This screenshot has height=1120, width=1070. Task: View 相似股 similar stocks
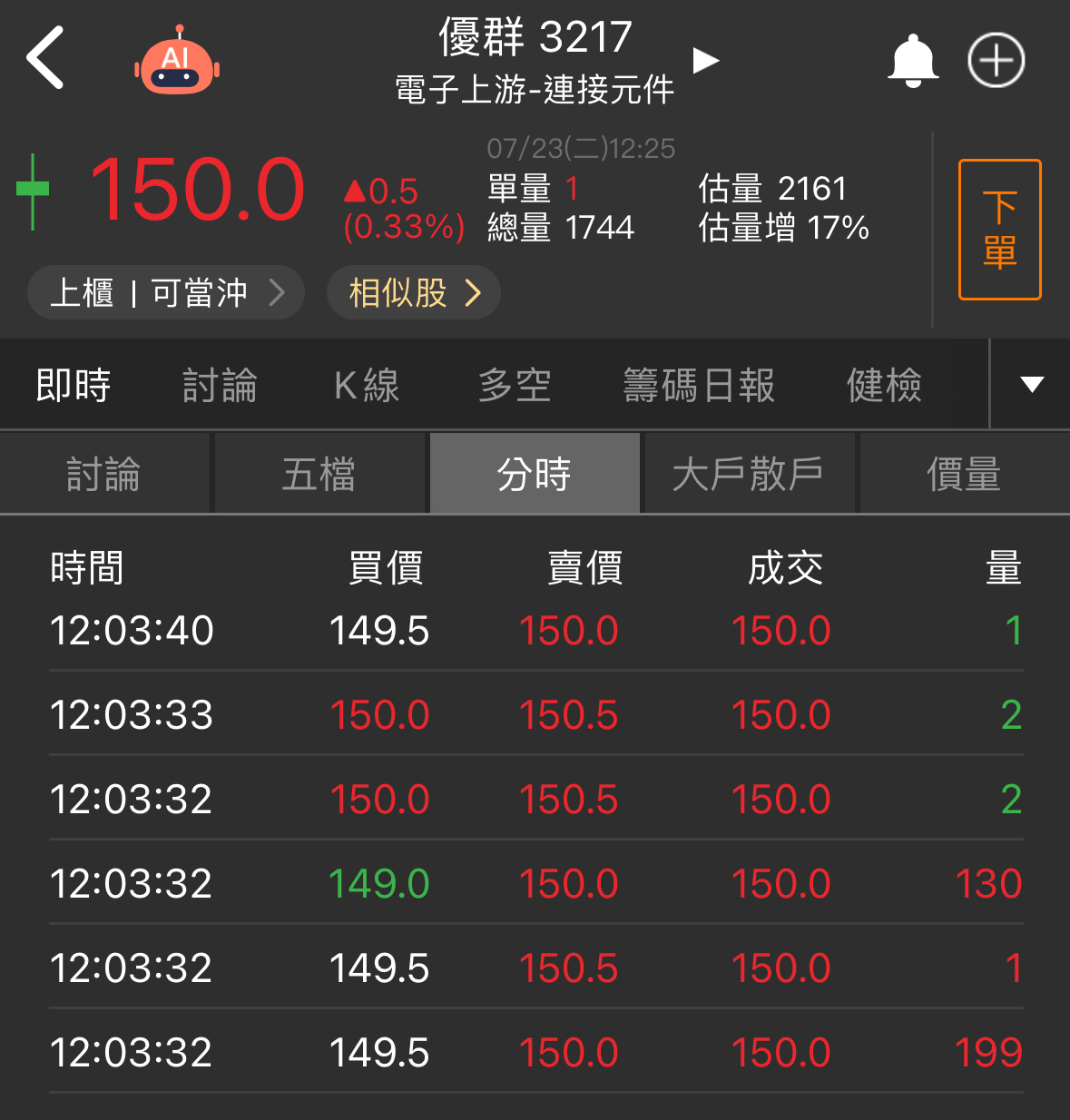[414, 292]
